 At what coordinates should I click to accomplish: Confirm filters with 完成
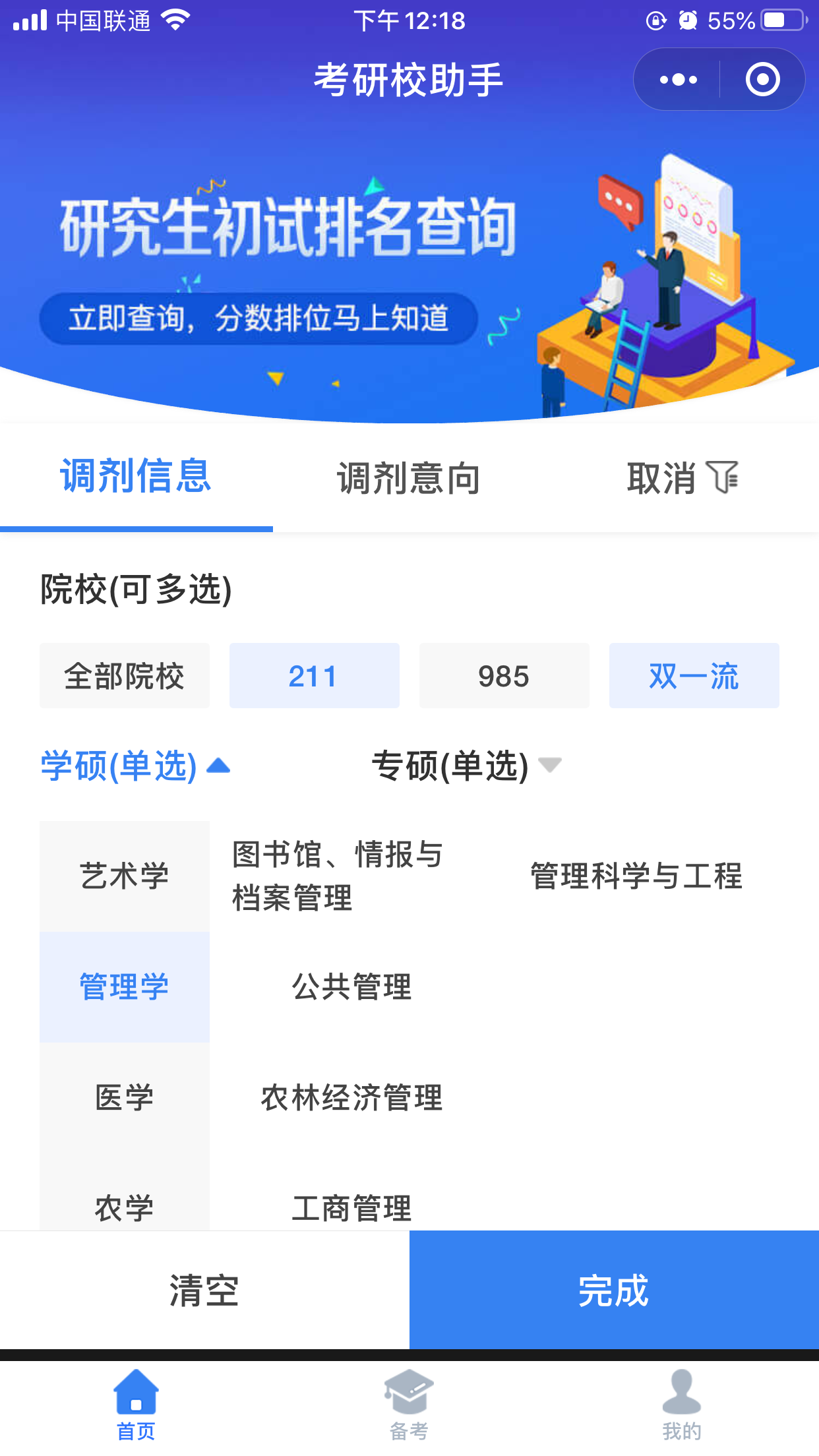(x=613, y=1290)
